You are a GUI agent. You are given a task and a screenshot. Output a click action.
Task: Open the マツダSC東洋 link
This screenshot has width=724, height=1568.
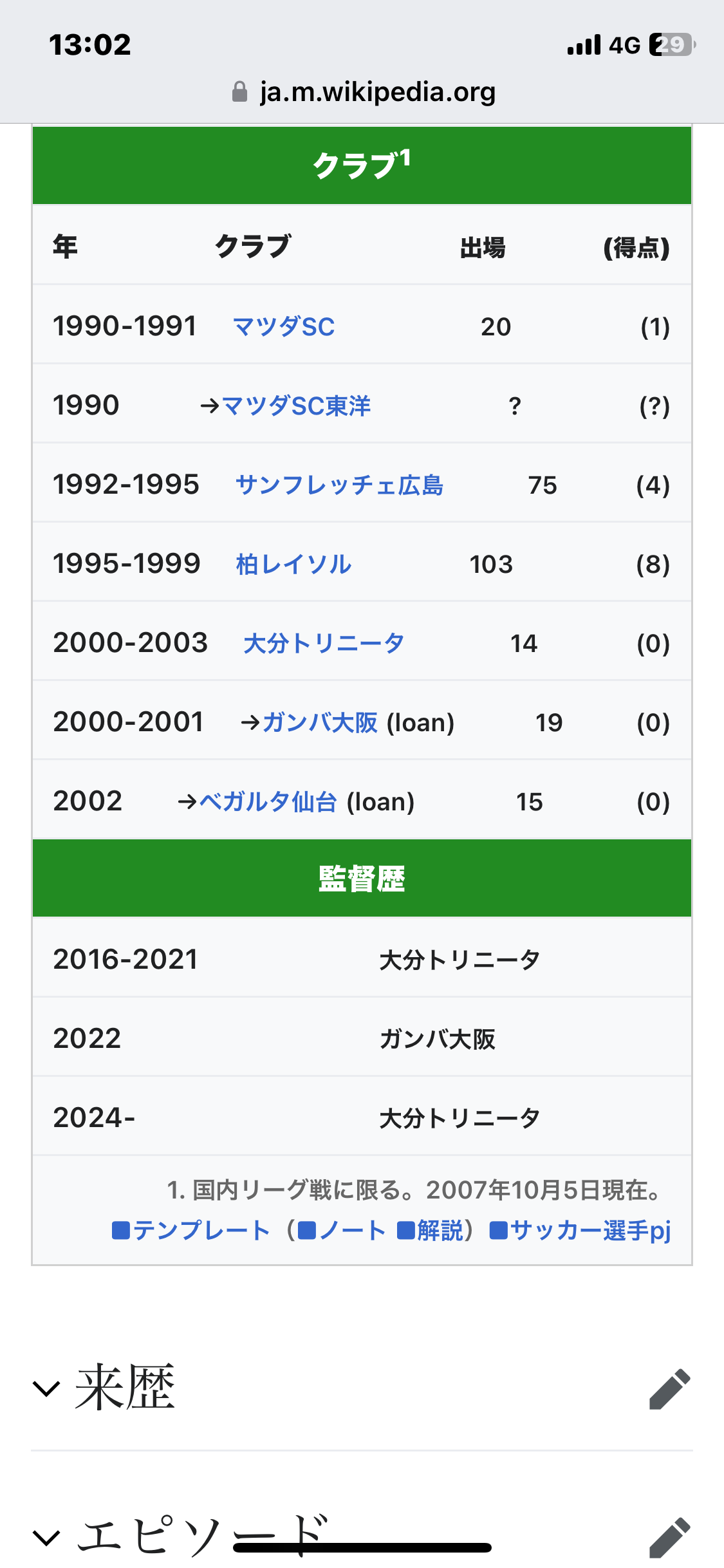coord(296,406)
